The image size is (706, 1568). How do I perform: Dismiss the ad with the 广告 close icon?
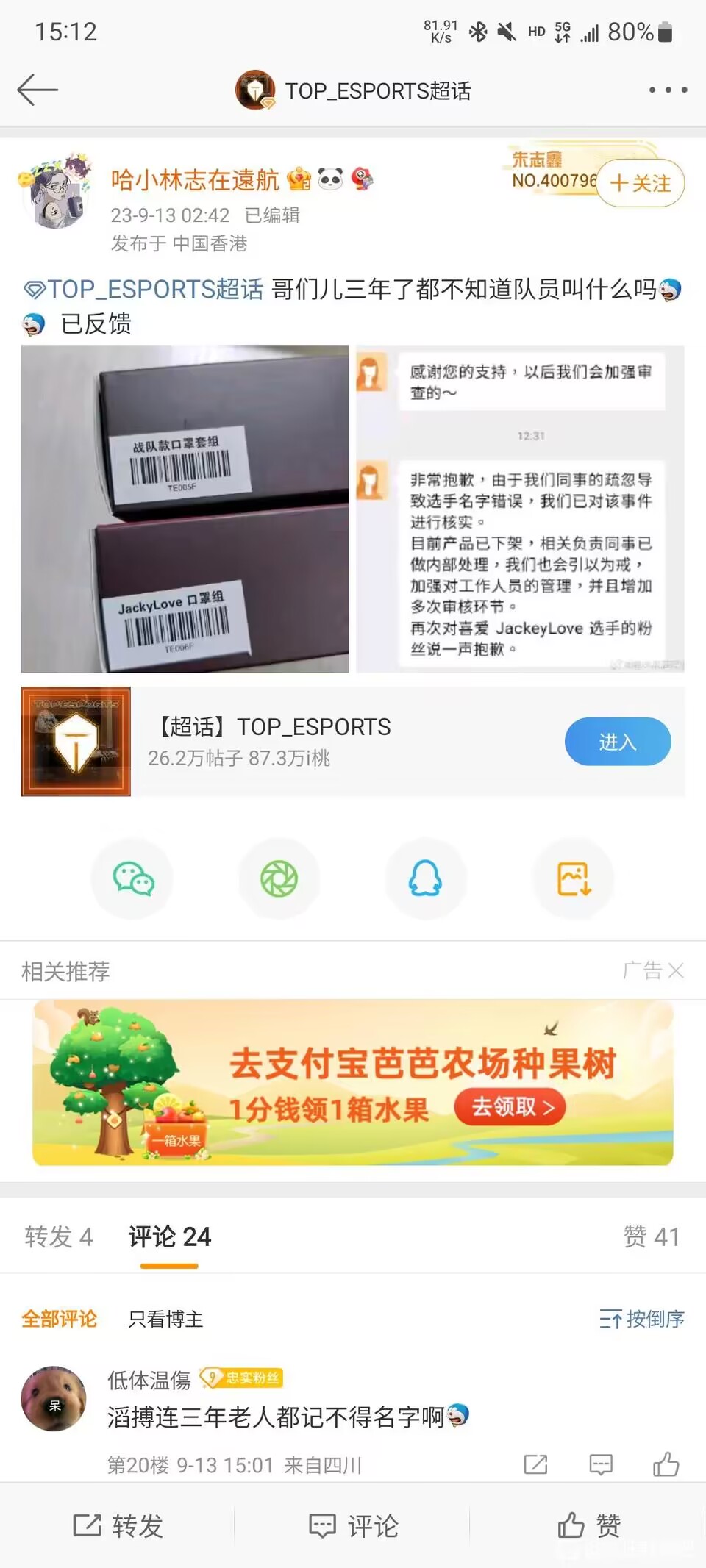(x=675, y=971)
